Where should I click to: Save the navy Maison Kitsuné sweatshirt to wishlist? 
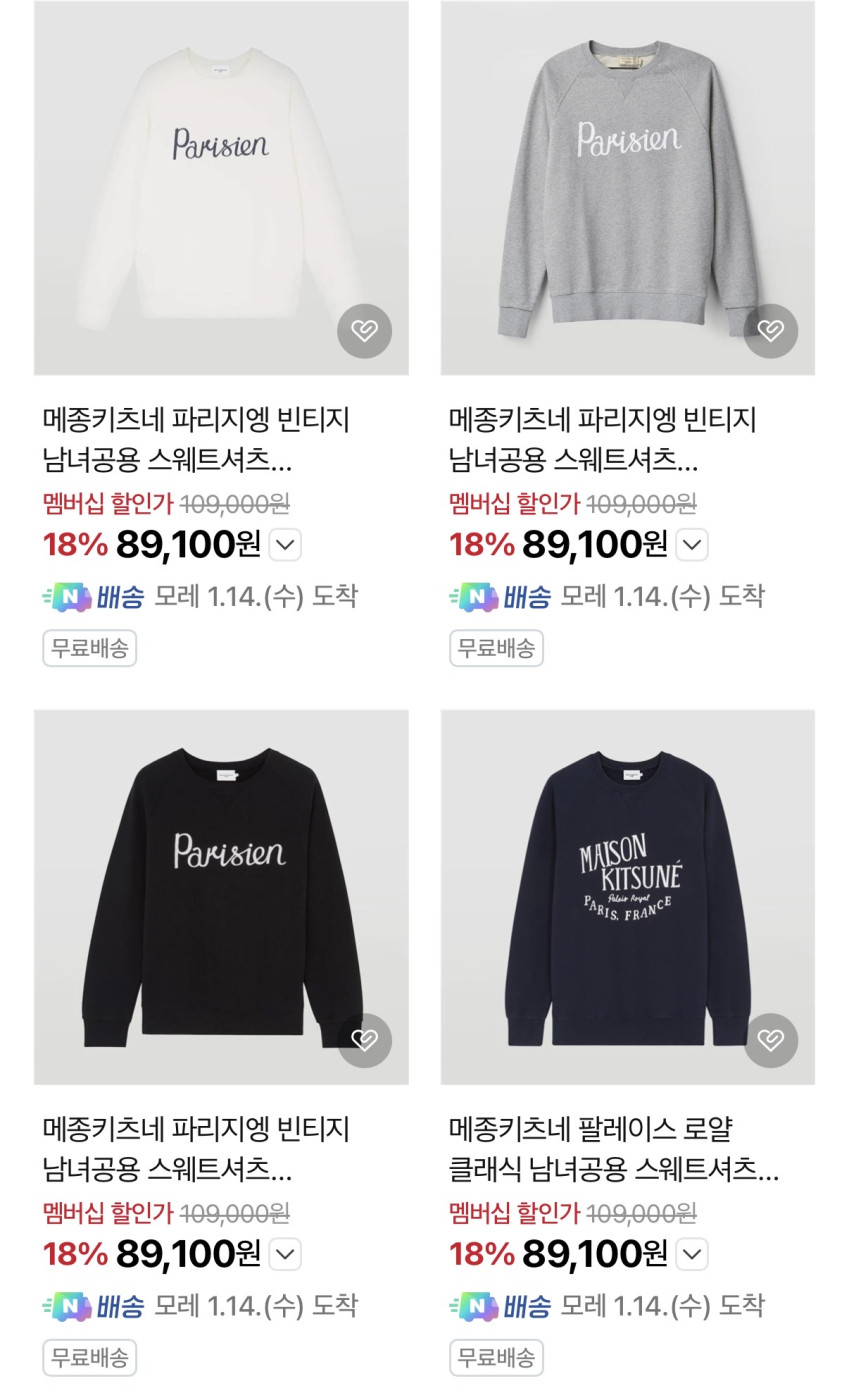pos(770,1040)
